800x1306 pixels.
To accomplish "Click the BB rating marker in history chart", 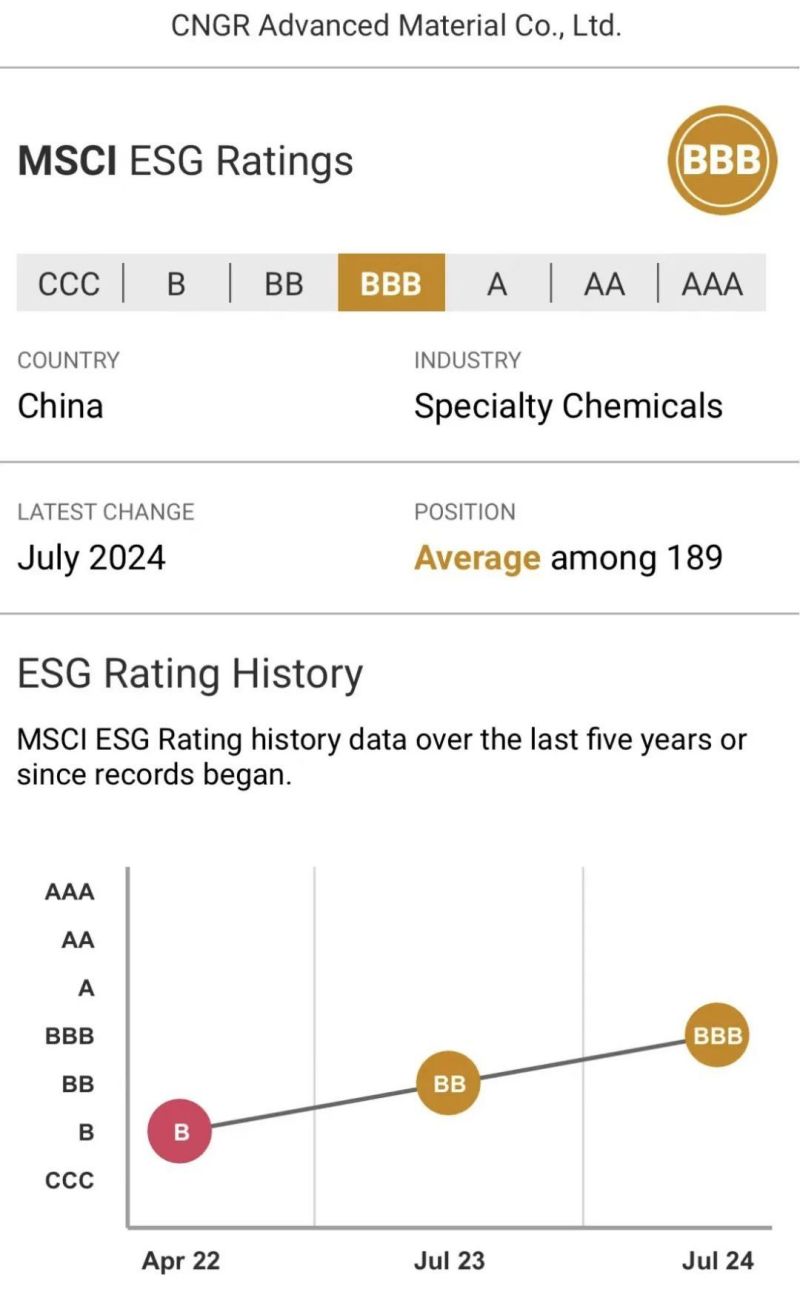I will pos(448,1083).
